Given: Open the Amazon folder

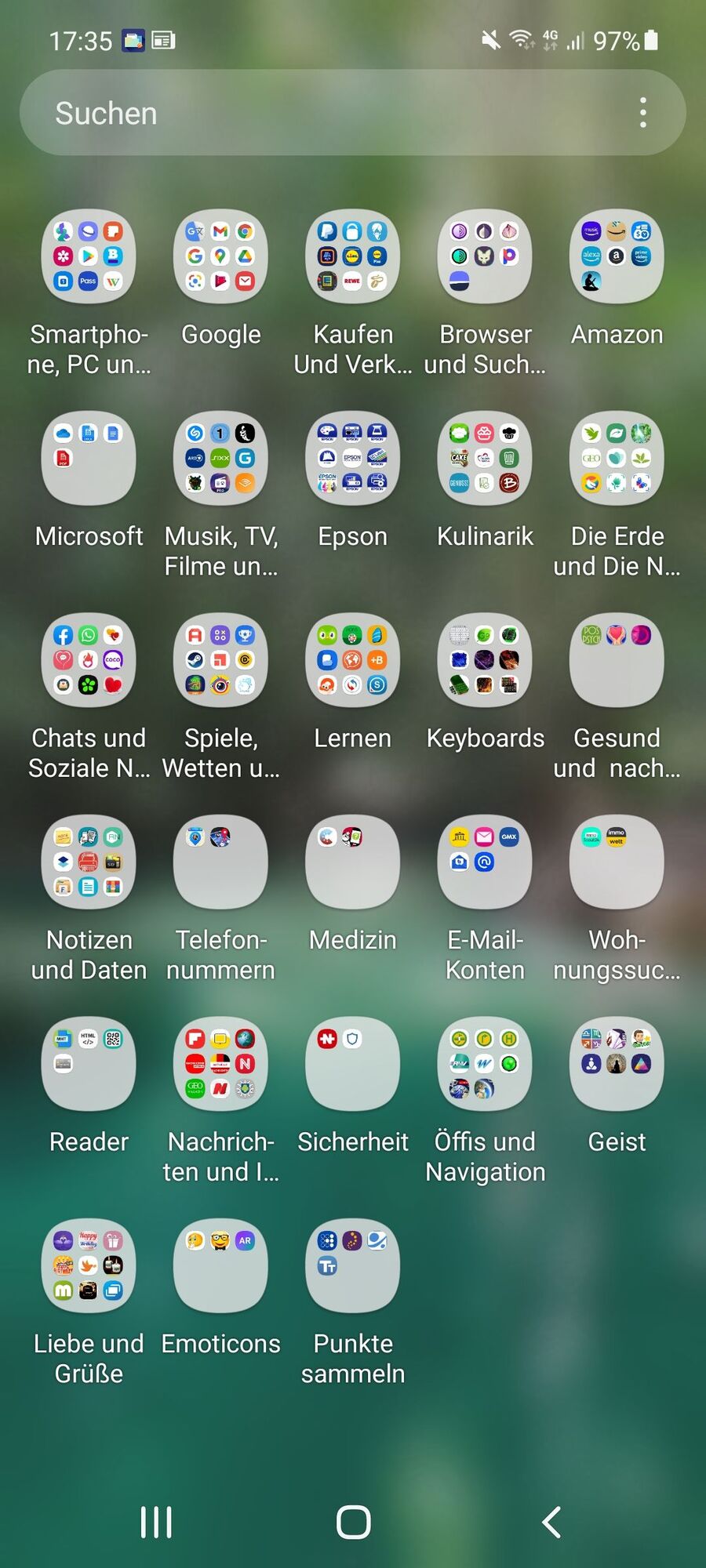Looking at the screenshot, I should tap(617, 256).
